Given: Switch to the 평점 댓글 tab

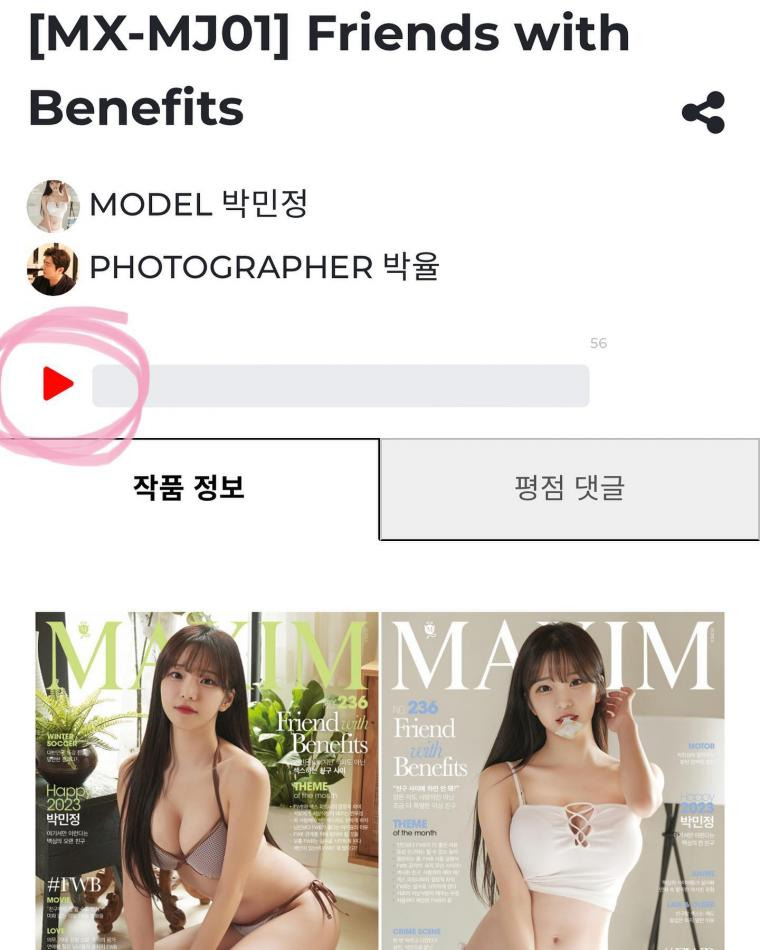Looking at the screenshot, I should [569, 489].
